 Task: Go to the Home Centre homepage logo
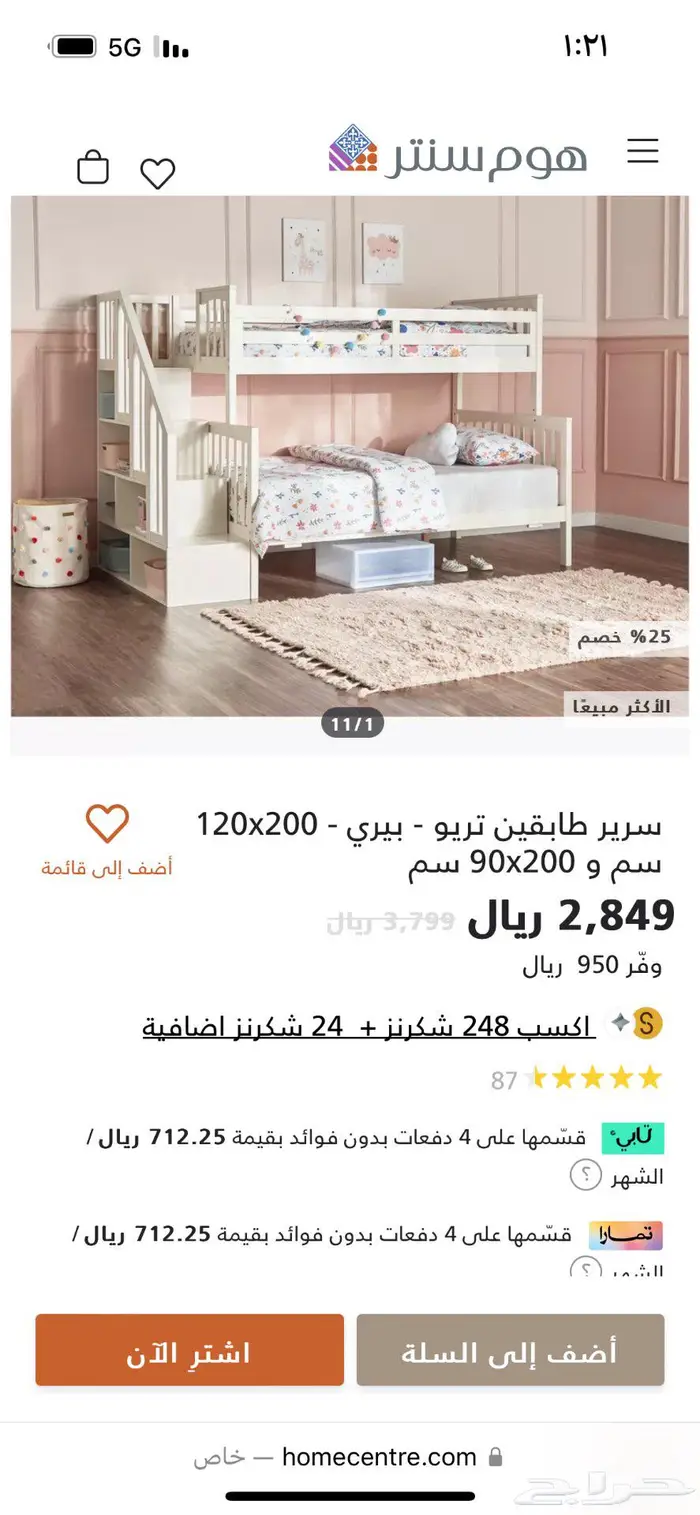(457, 153)
